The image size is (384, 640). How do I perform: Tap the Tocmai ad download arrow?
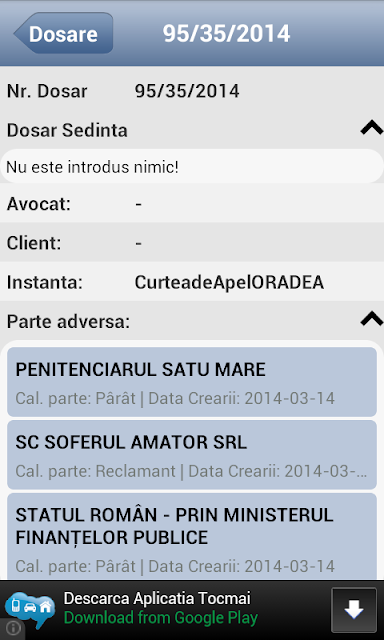(354, 610)
